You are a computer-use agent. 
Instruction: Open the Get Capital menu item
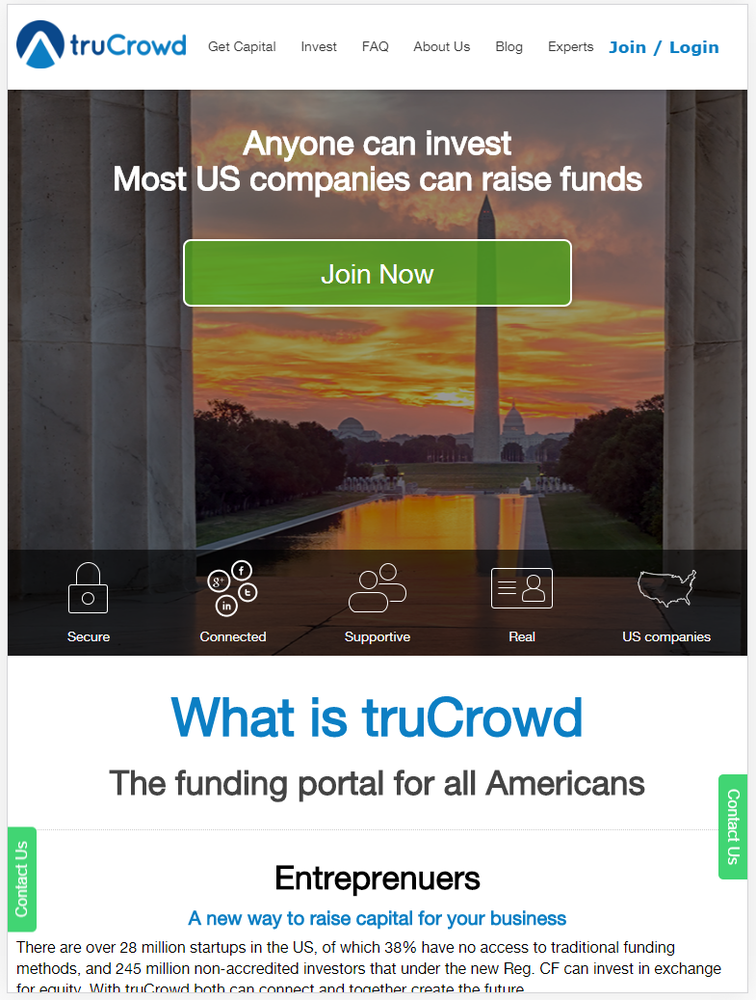242,47
